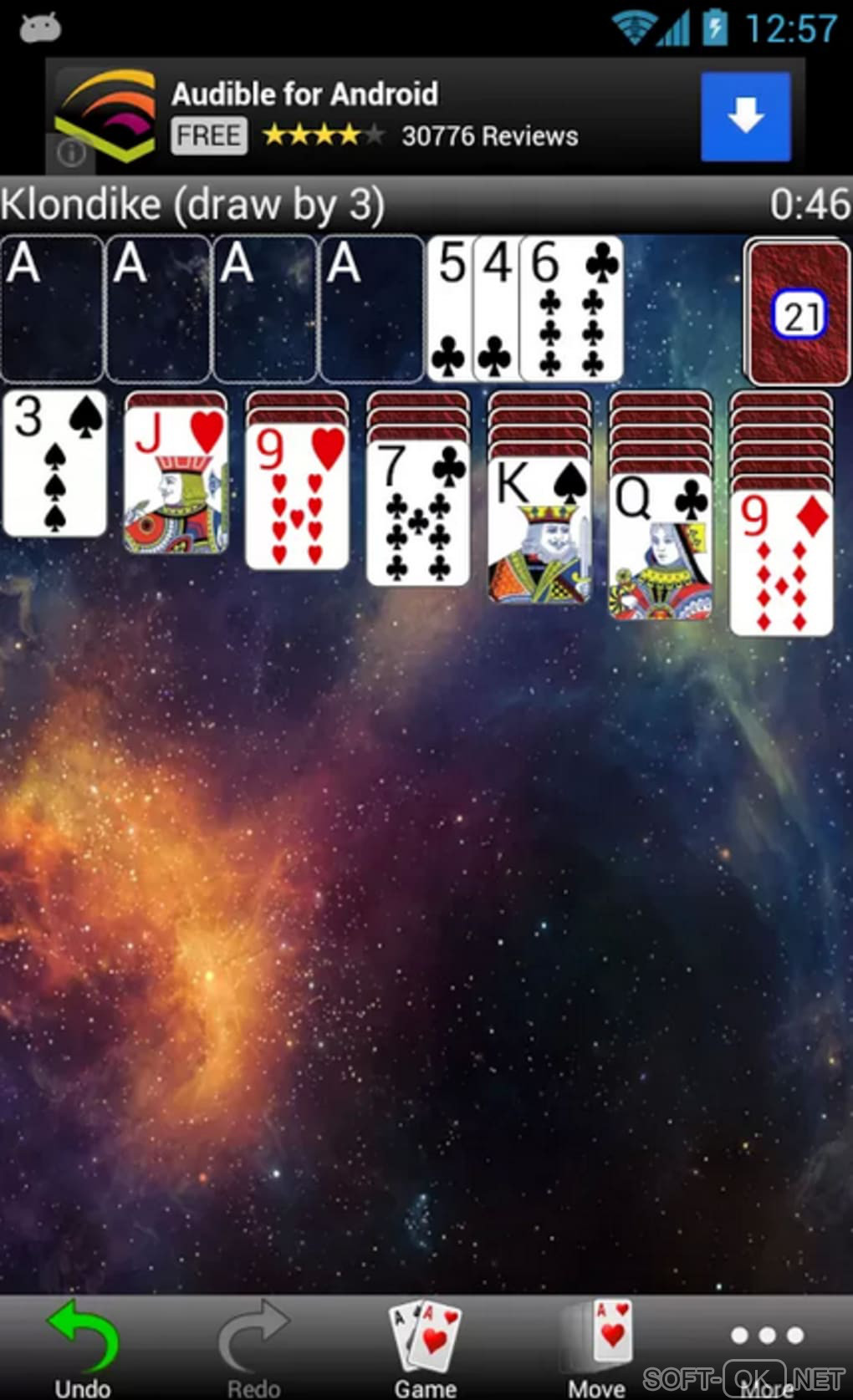853x1400 pixels.
Task: Select the 3 of spades card
Action: (54, 464)
